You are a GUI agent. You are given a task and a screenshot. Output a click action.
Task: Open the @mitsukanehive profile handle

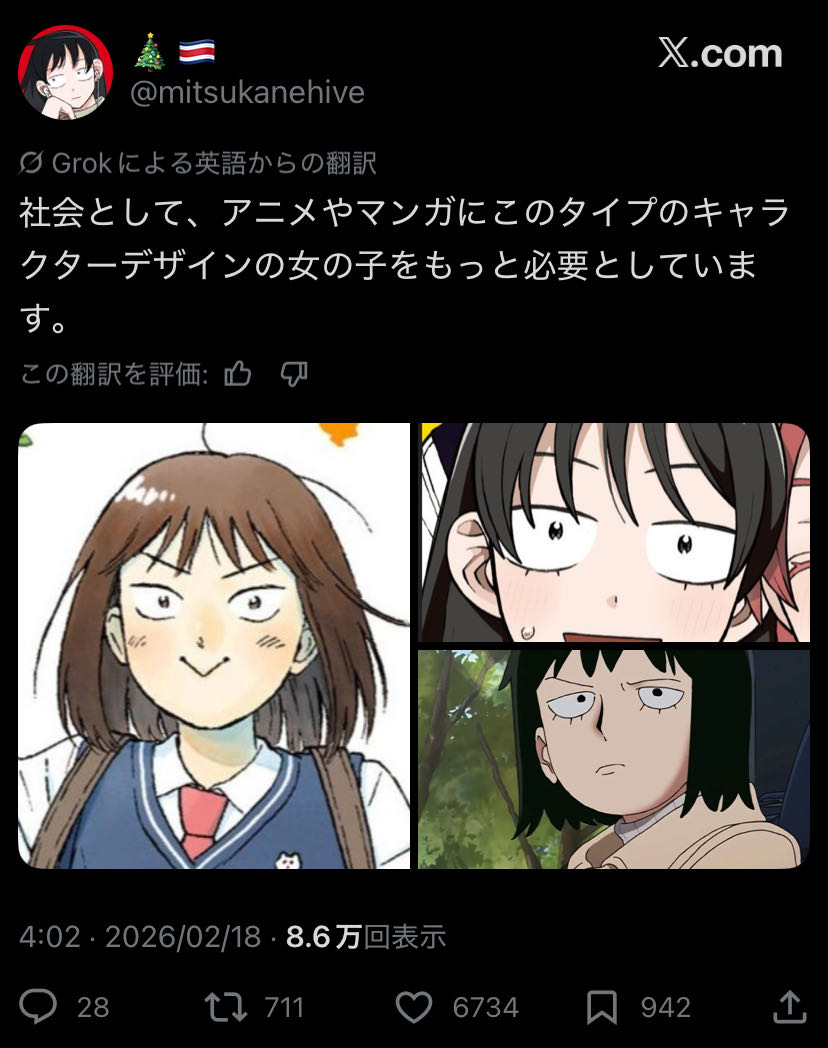click(247, 94)
